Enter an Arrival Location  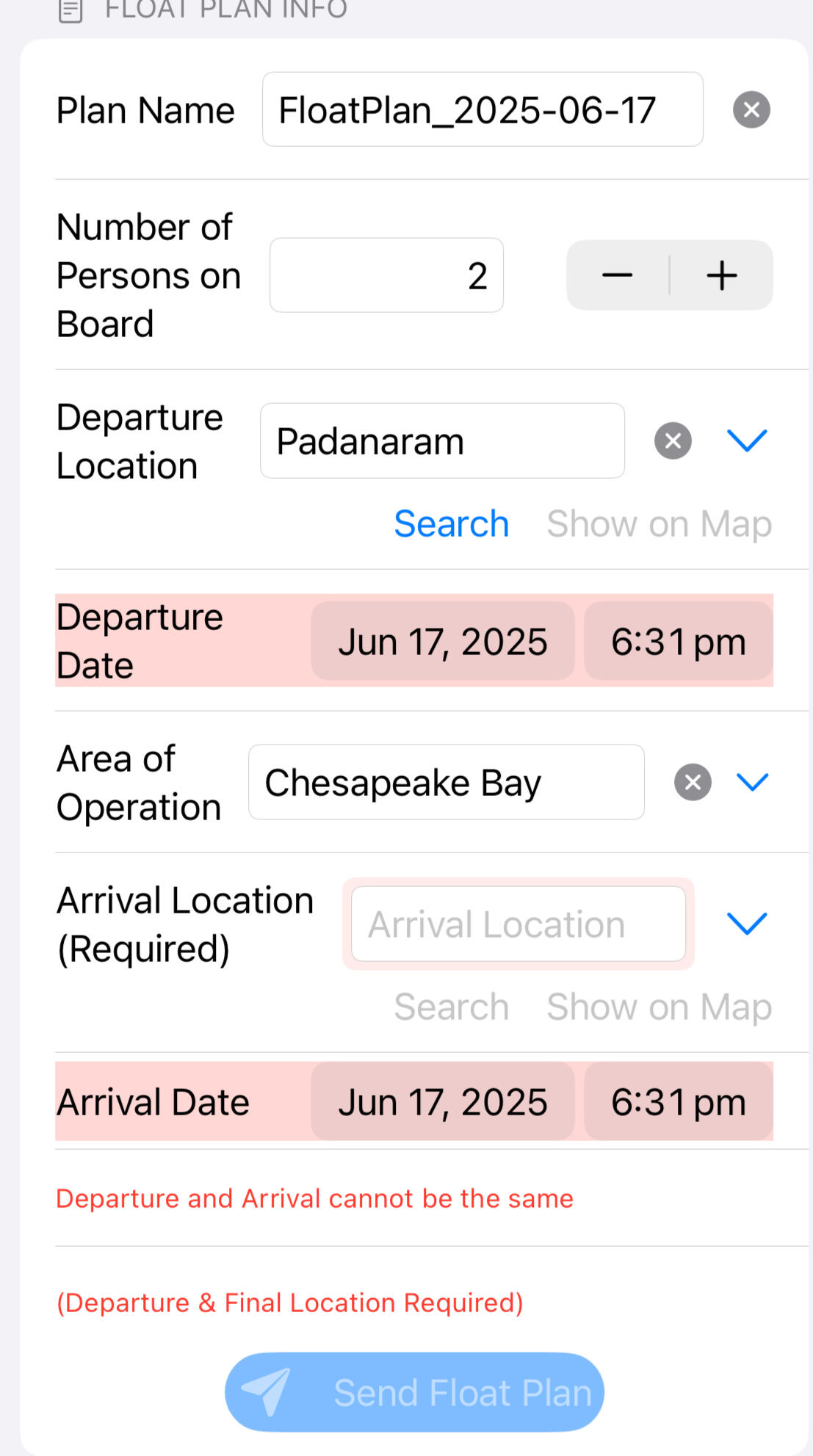(x=518, y=924)
